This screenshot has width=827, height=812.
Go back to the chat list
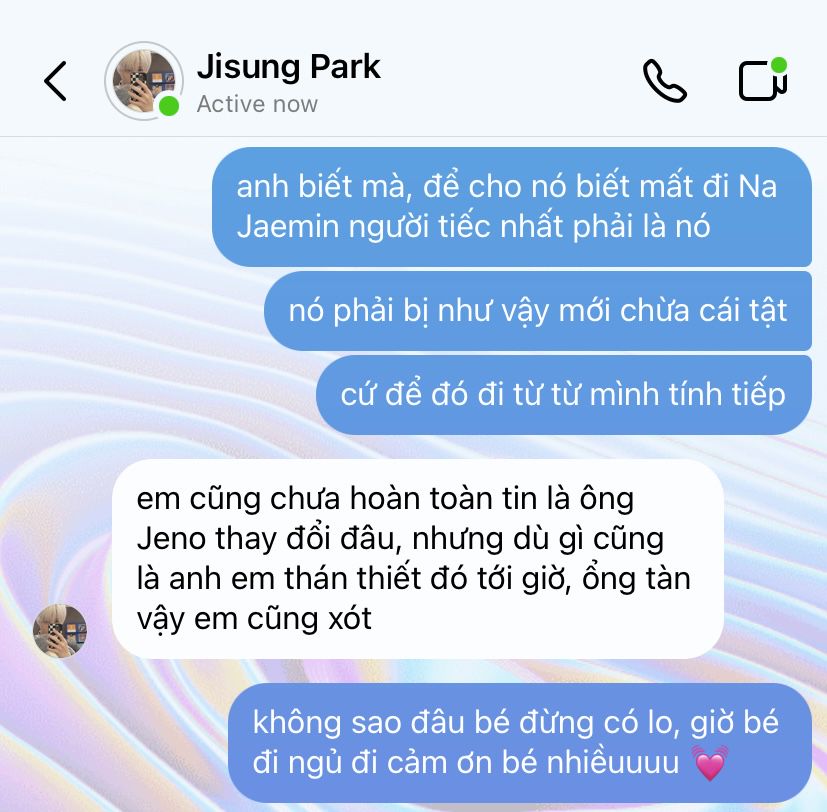click(x=56, y=81)
